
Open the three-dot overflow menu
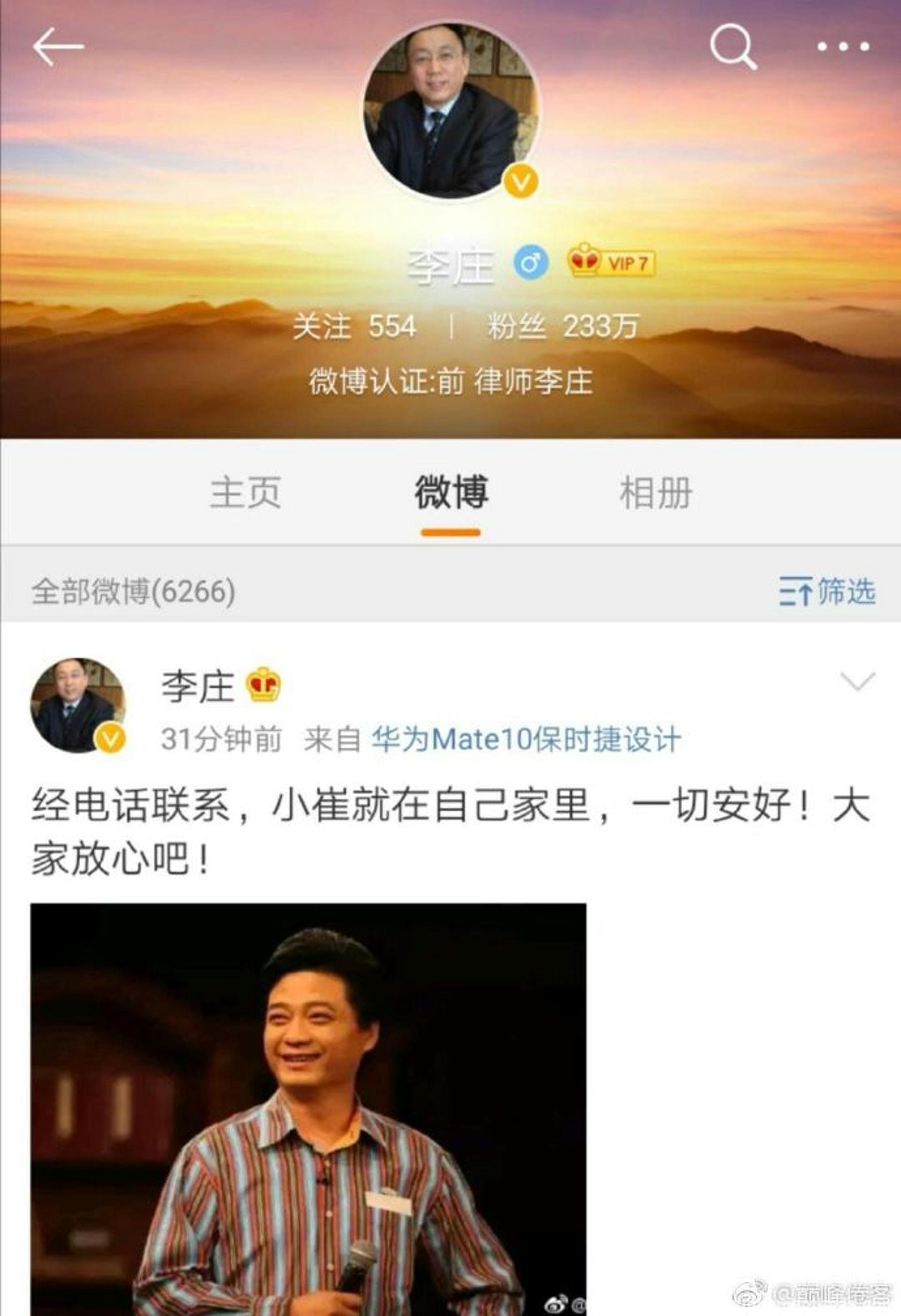click(x=843, y=47)
